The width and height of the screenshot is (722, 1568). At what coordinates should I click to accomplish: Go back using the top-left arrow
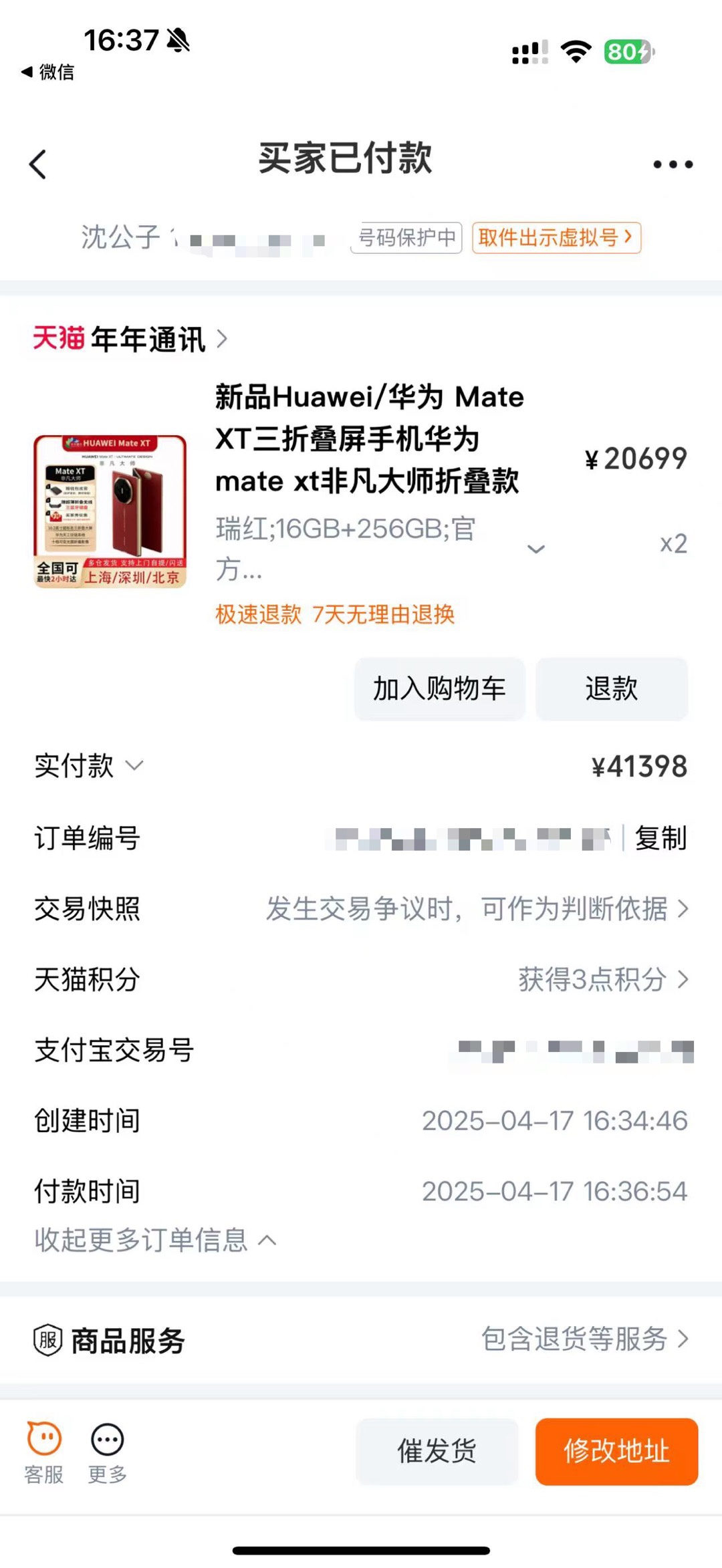click(38, 164)
